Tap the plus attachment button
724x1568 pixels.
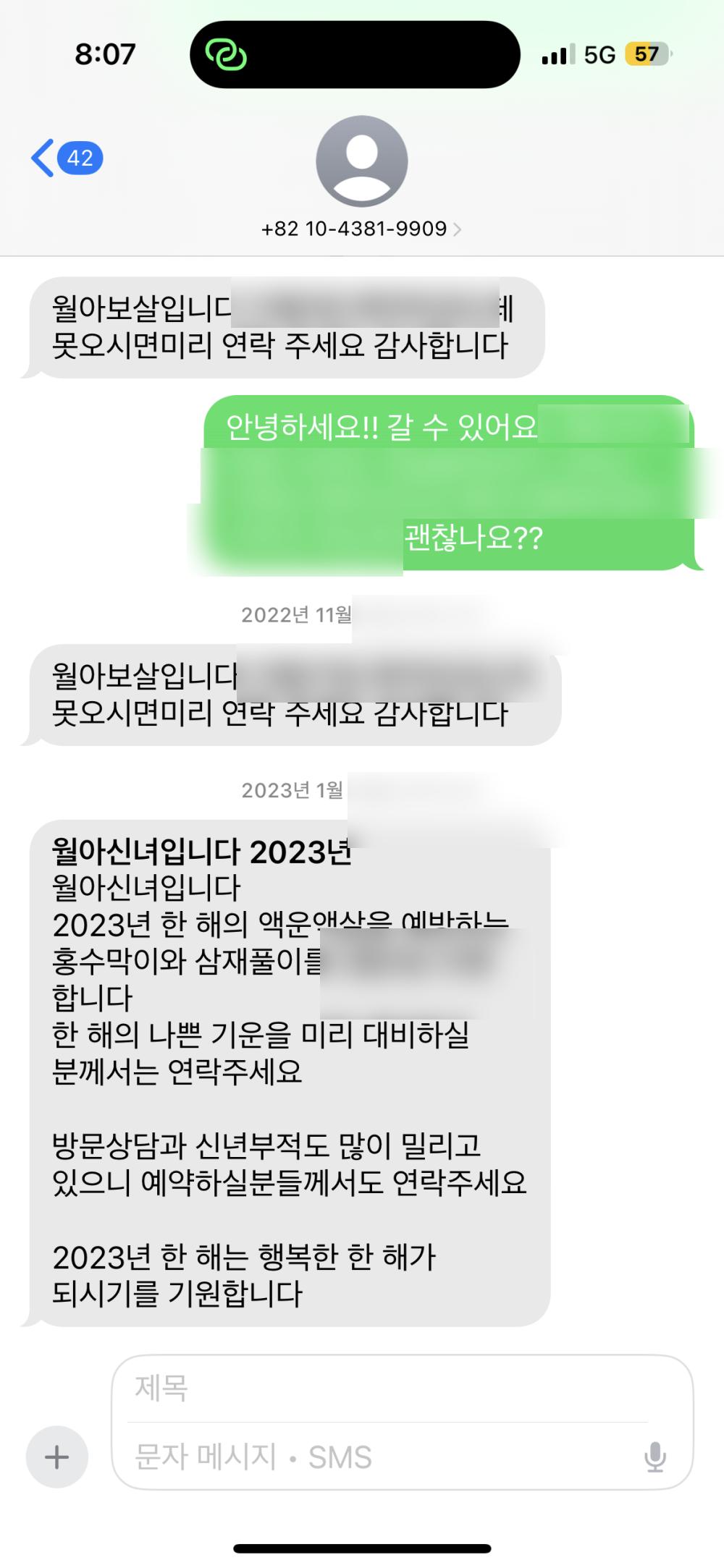(x=56, y=1457)
